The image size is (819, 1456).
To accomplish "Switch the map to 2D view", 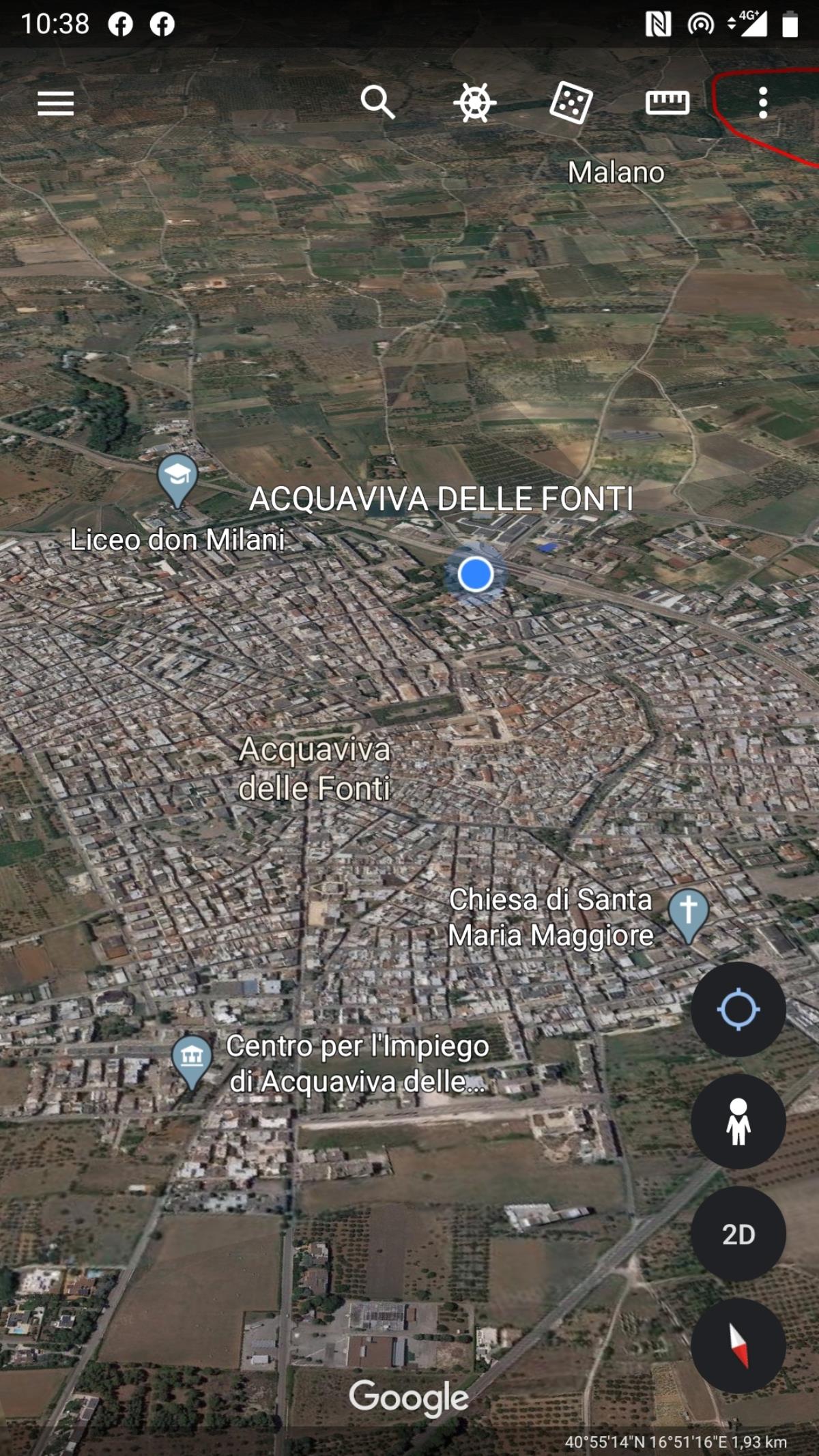I will click(x=738, y=1233).
